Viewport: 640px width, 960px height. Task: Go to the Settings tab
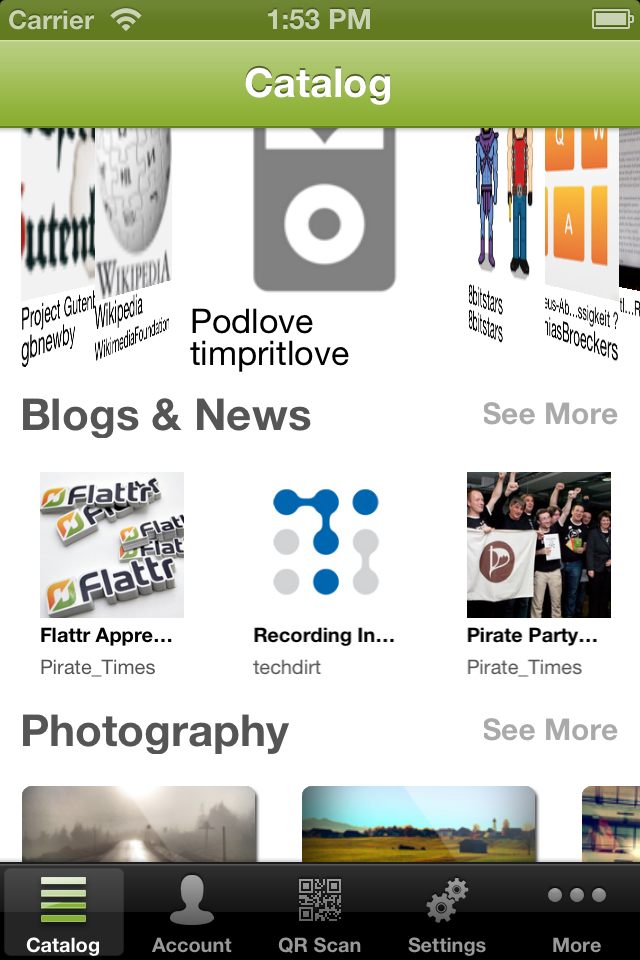coord(447,914)
